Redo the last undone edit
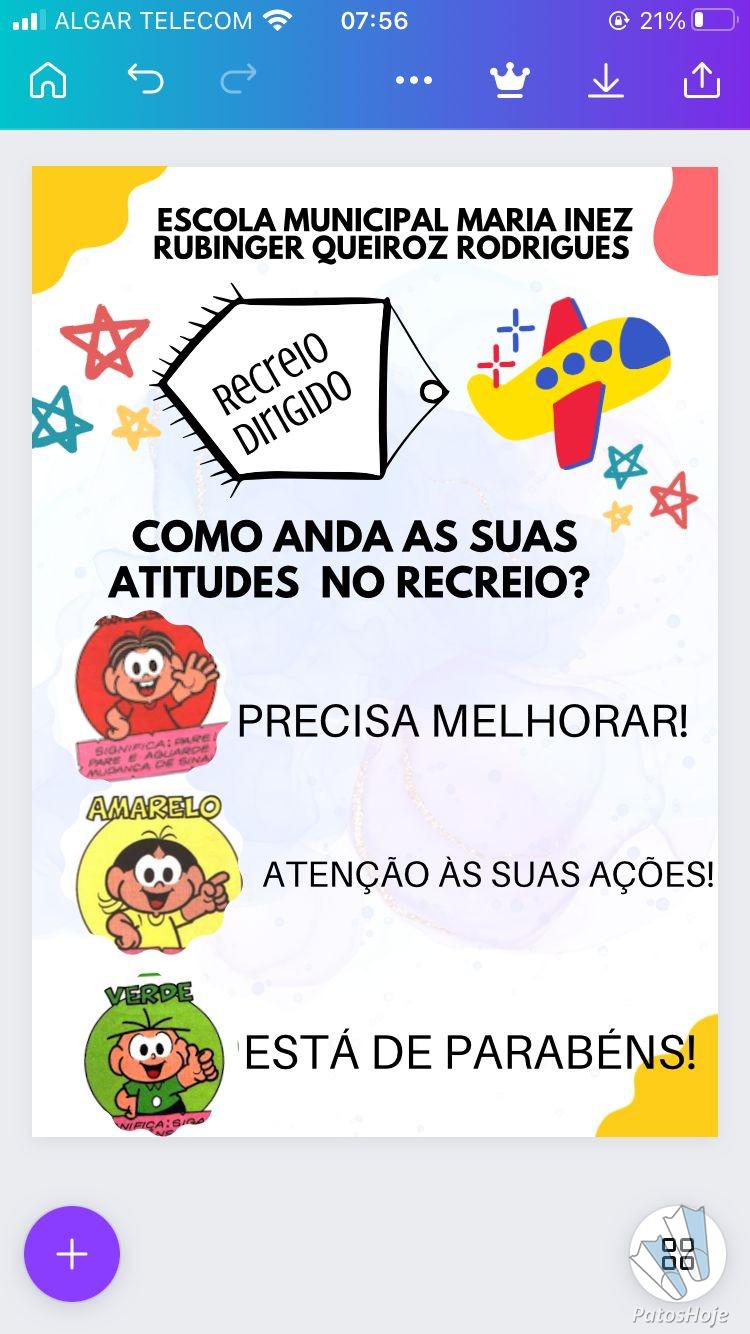750x1334 pixels. (x=238, y=80)
